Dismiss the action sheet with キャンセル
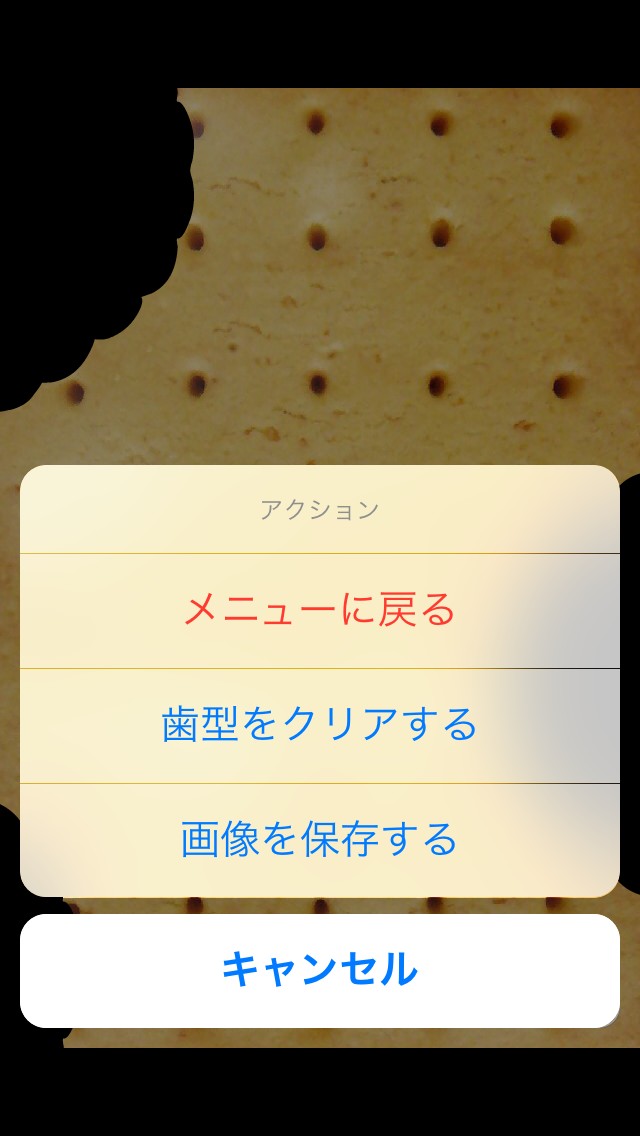640x1136 pixels. (x=320, y=970)
